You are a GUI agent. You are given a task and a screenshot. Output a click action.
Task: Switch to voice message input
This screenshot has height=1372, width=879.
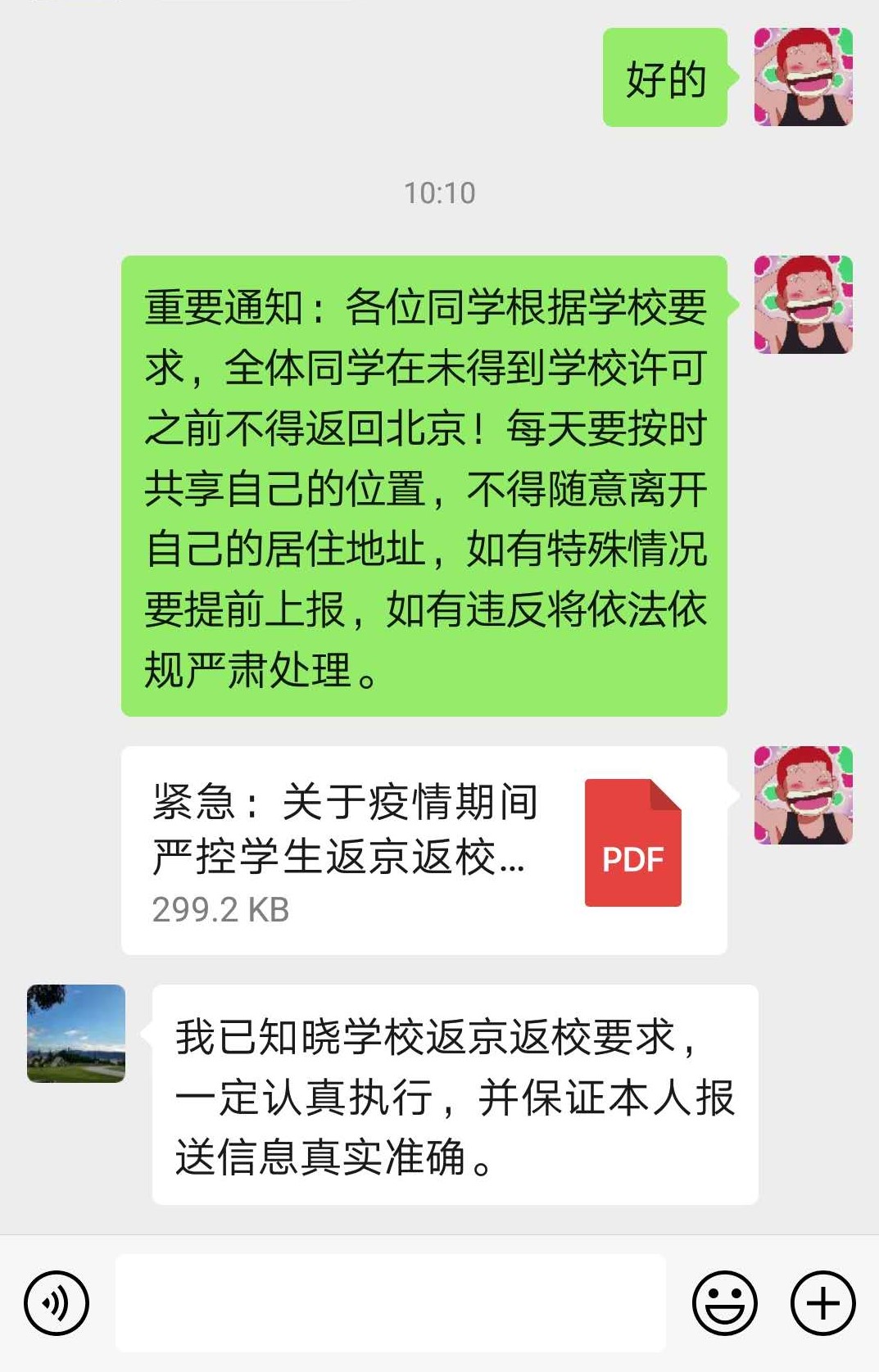coord(57,1302)
